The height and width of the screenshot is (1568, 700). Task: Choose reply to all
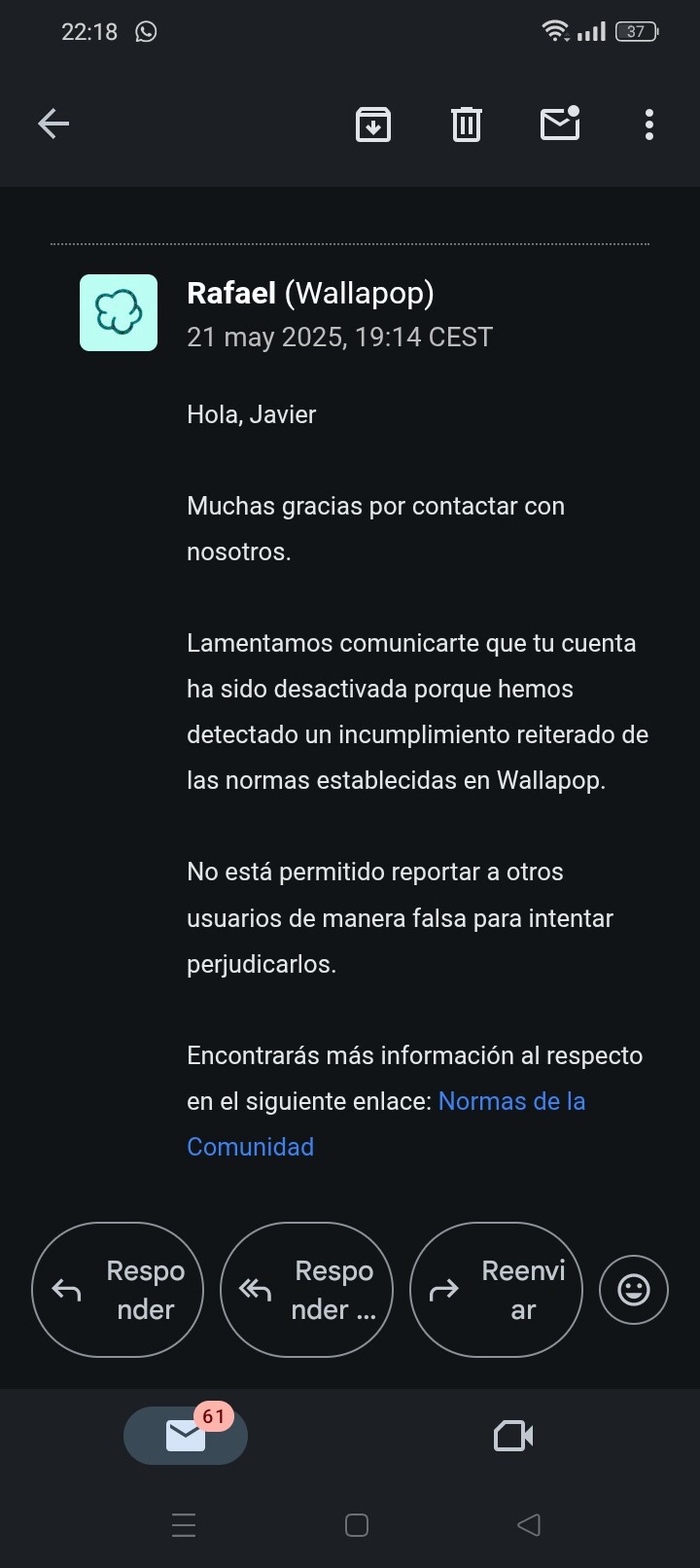tap(307, 1290)
